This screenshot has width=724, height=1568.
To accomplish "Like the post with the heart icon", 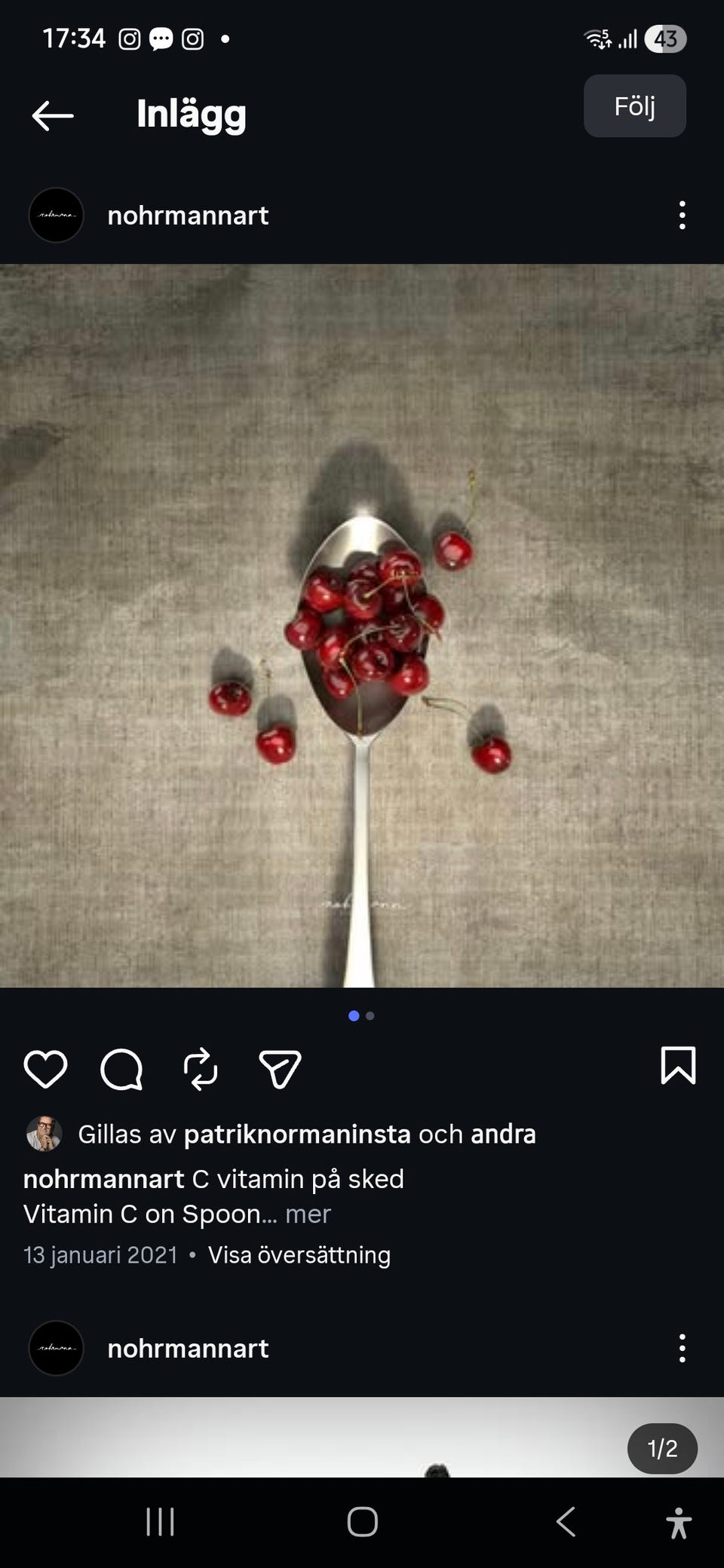I will coord(45,1069).
